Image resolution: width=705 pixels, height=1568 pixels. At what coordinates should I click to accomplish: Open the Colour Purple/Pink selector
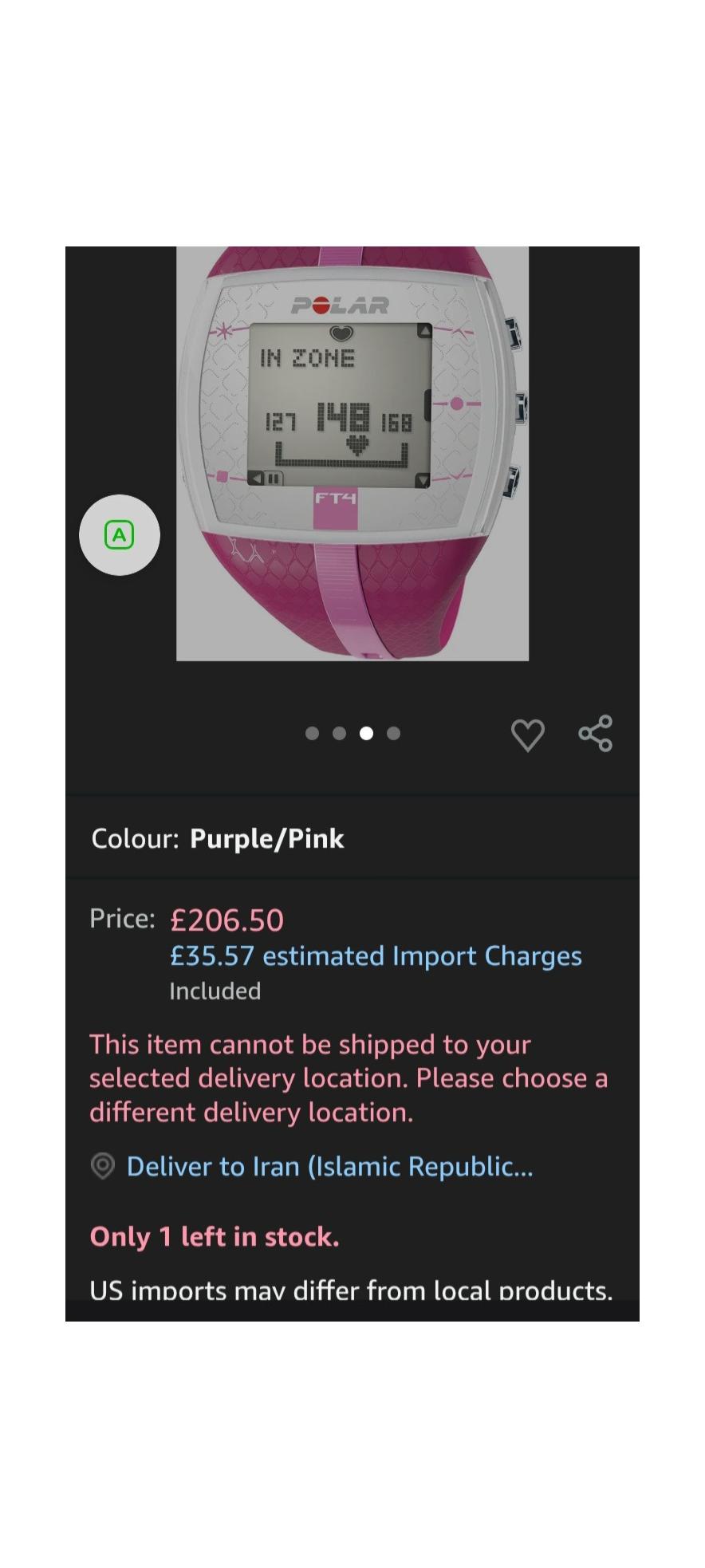[x=218, y=839]
